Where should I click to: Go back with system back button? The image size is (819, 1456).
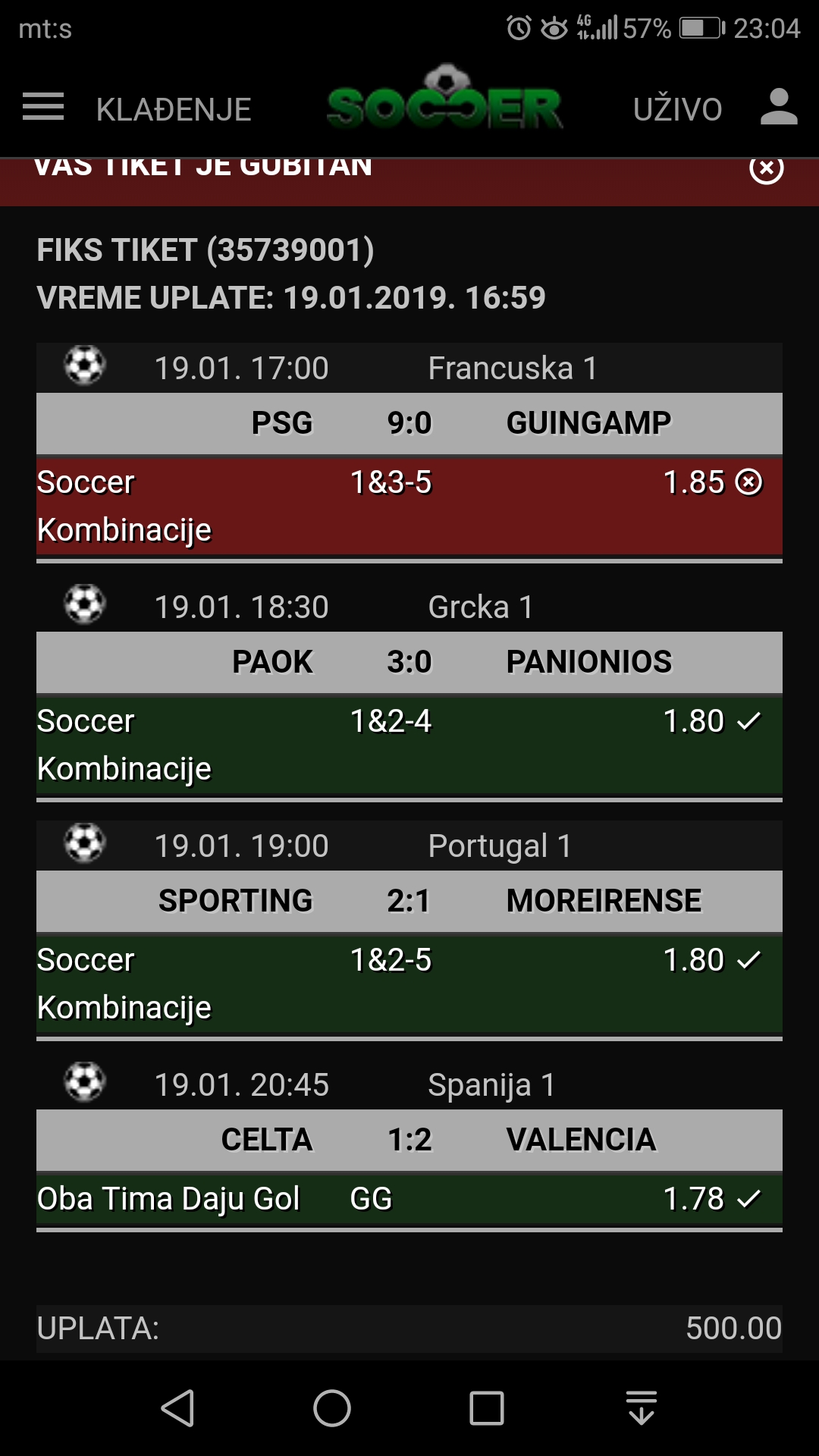(x=179, y=1408)
